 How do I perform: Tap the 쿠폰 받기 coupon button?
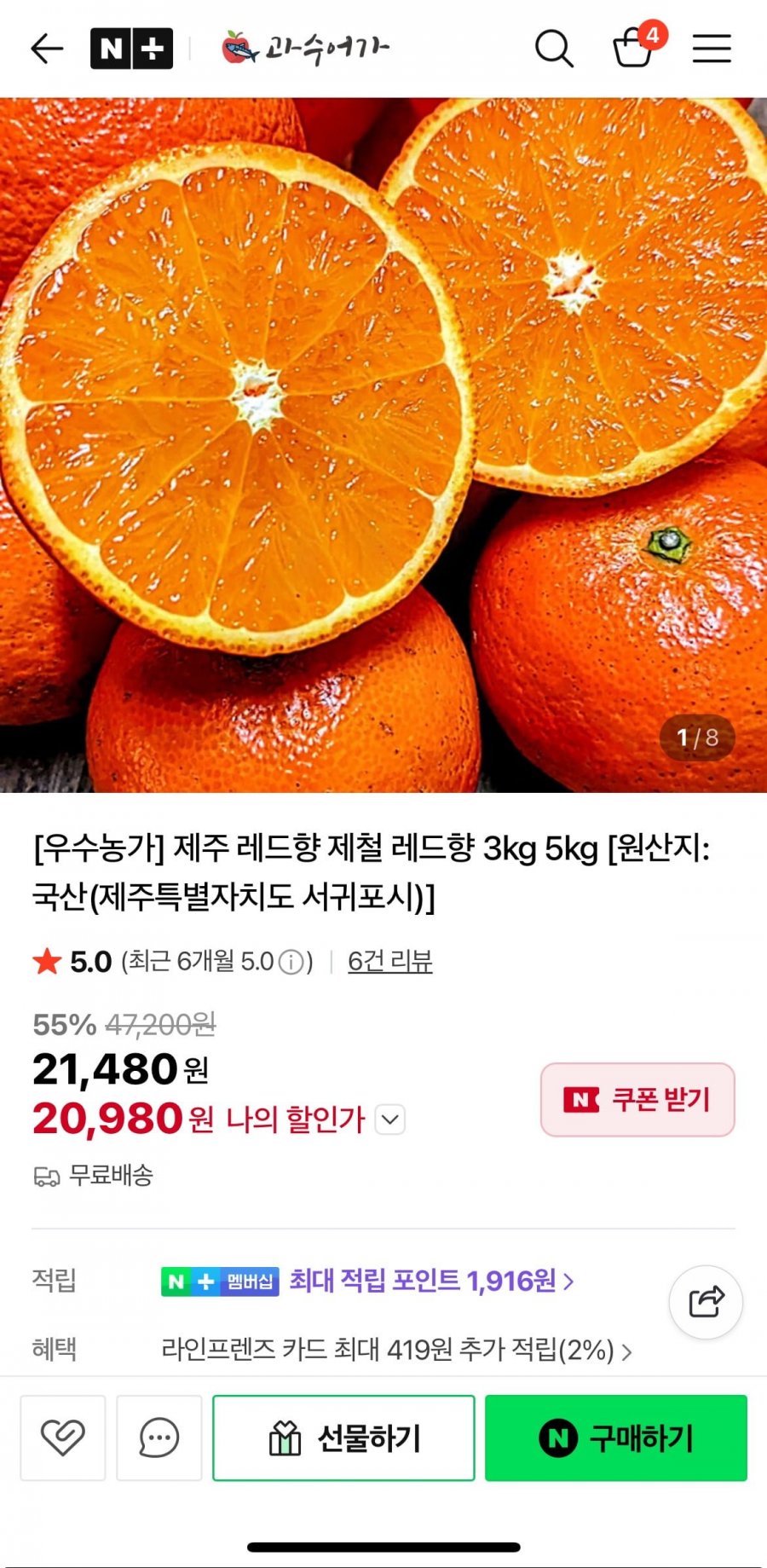pyautogui.click(x=637, y=1101)
